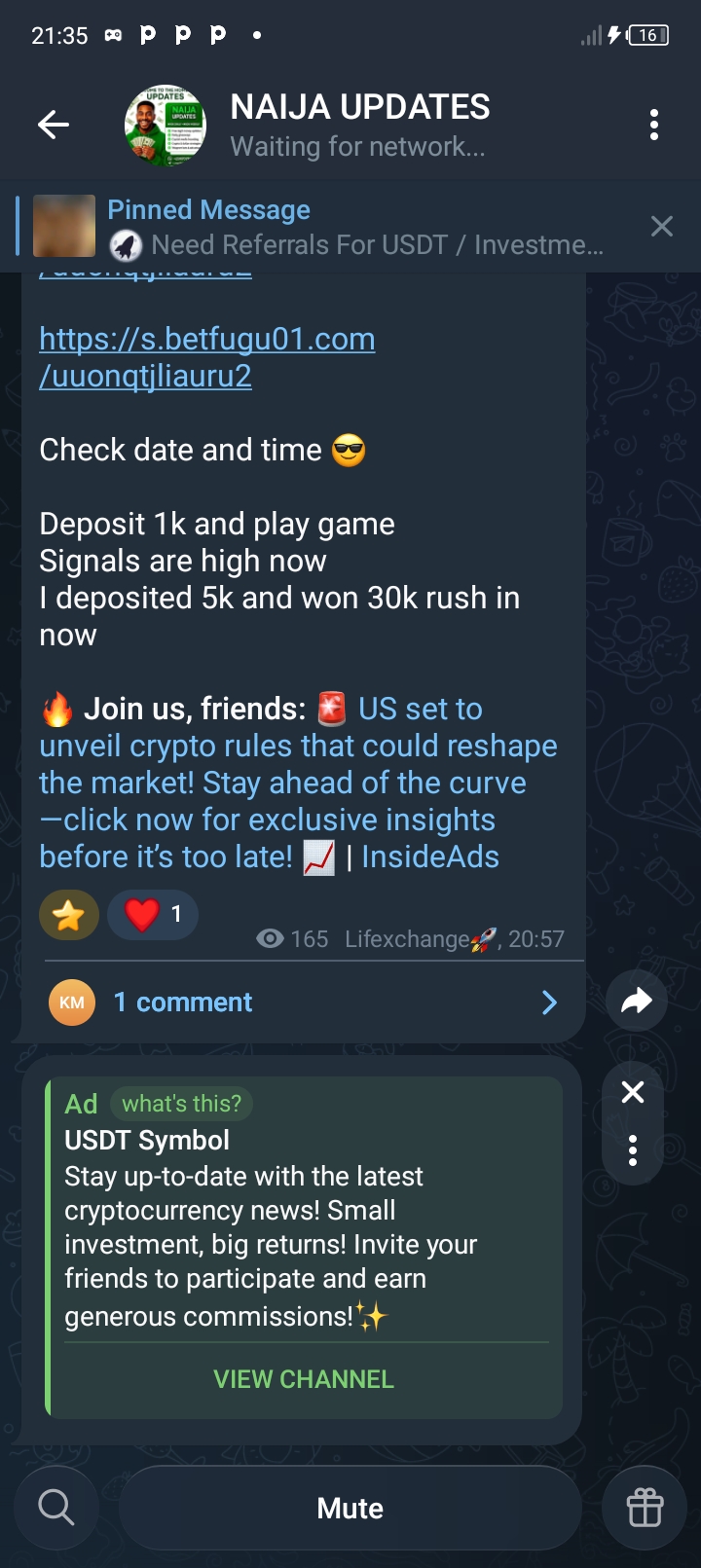
Task: Open the ad's three-dot options
Action: tap(633, 1150)
